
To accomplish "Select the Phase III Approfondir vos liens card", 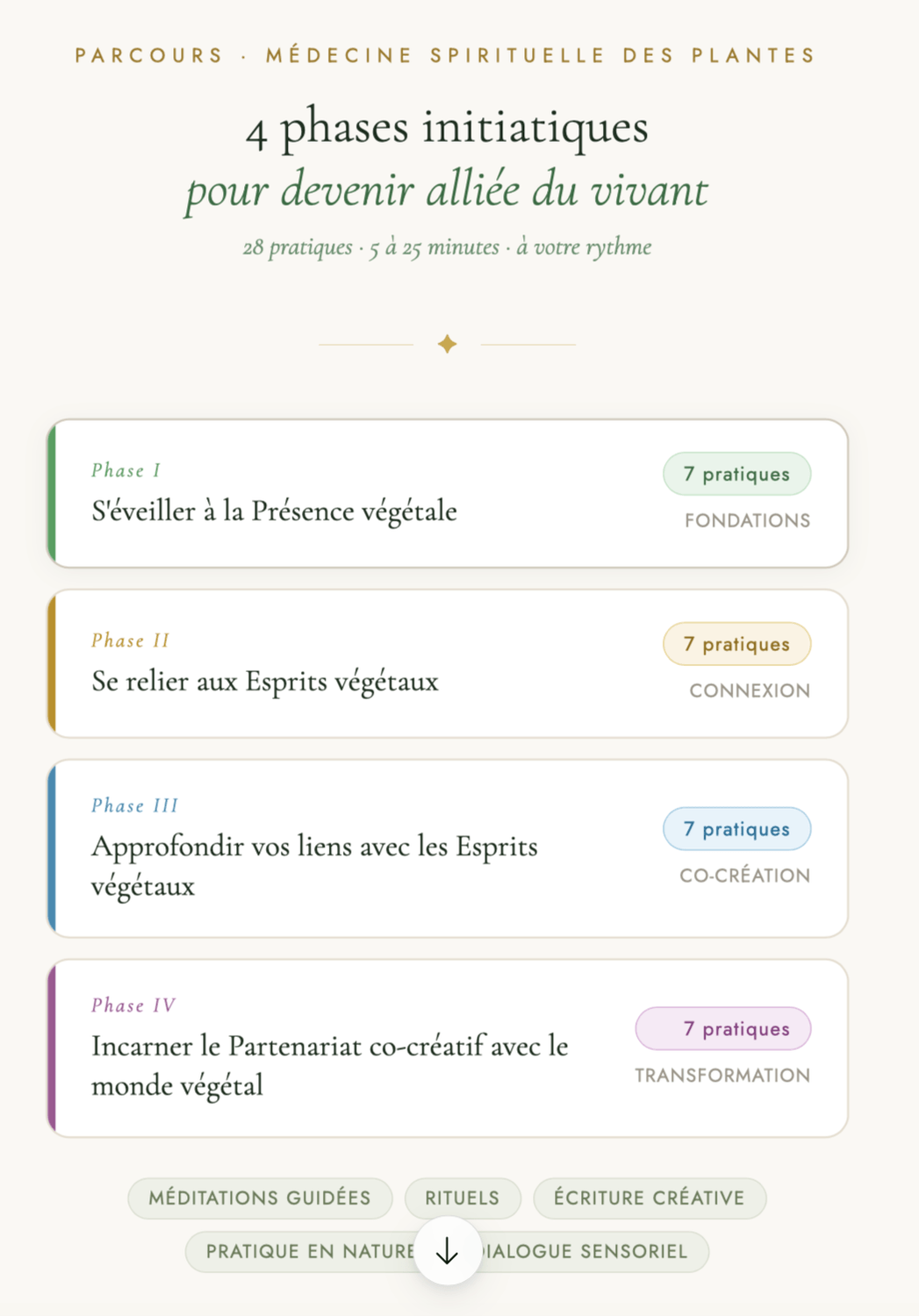I will (x=448, y=848).
